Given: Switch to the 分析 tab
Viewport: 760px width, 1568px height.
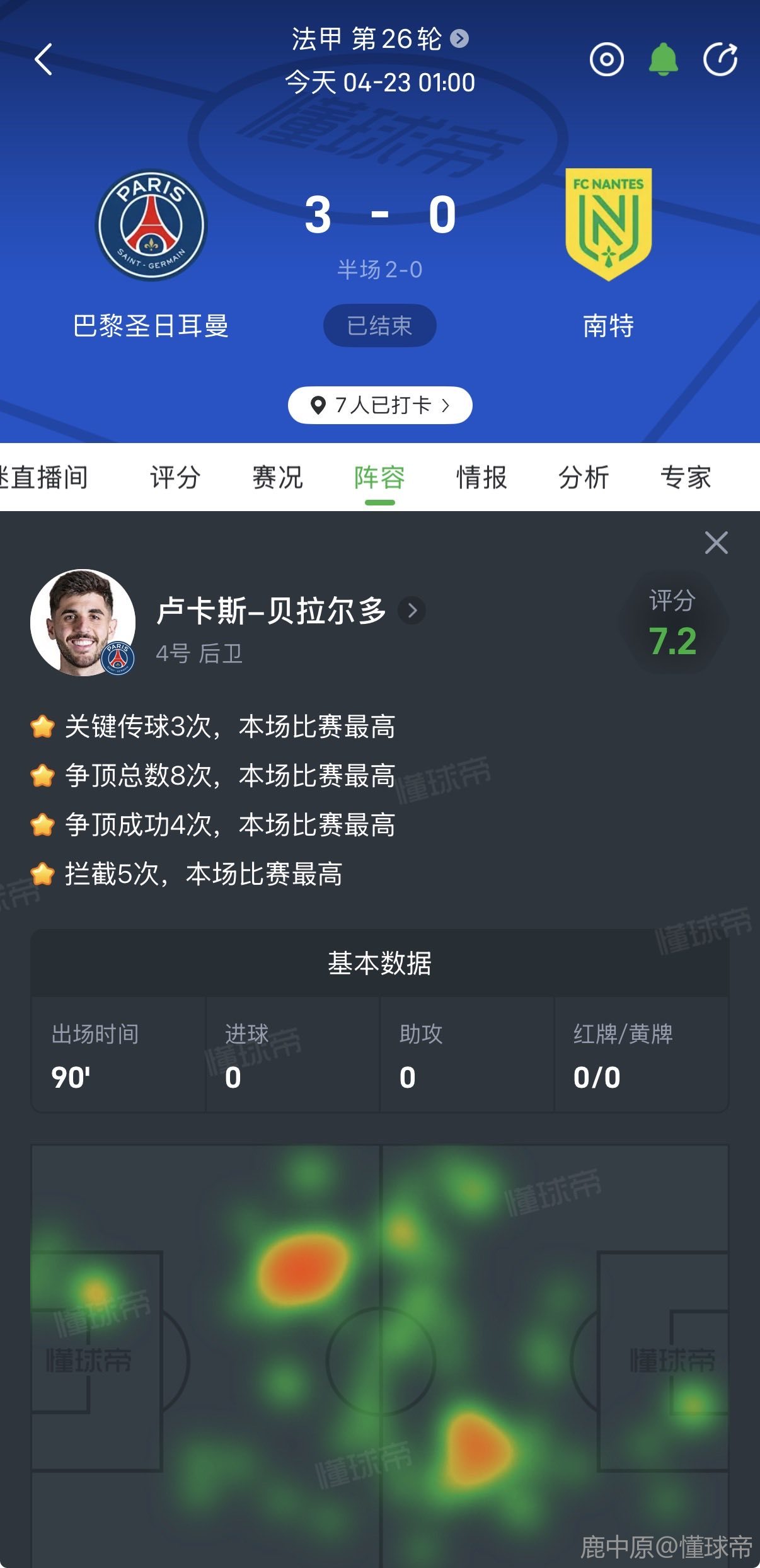Looking at the screenshot, I should (584, 477).
